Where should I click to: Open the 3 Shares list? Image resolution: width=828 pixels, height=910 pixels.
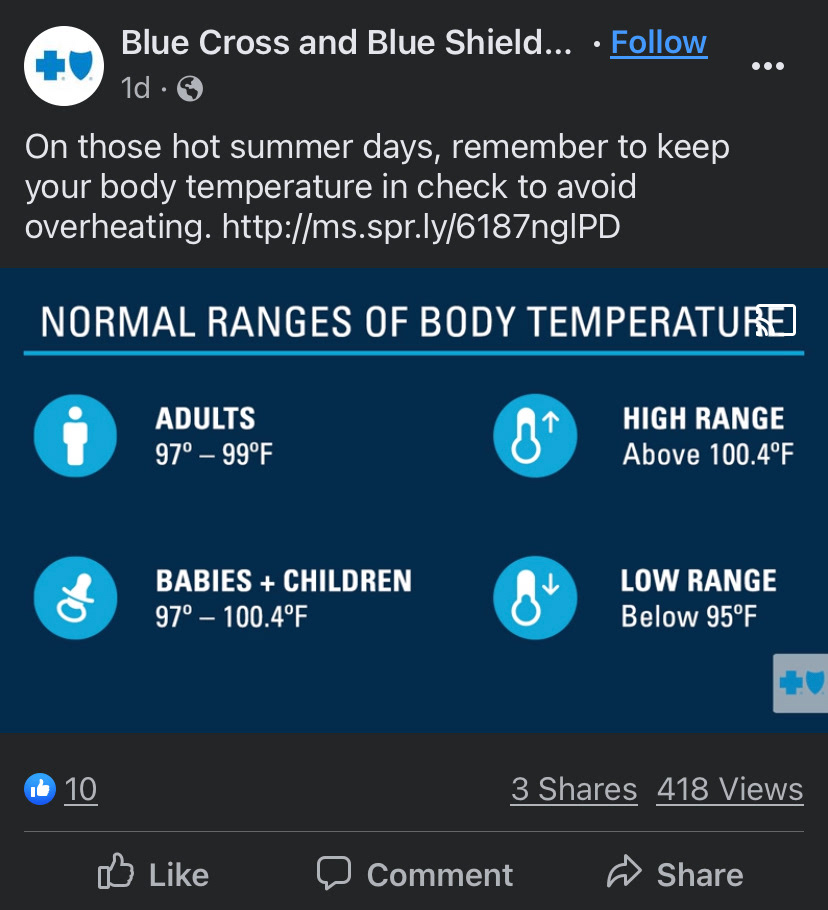pos(573,789)
